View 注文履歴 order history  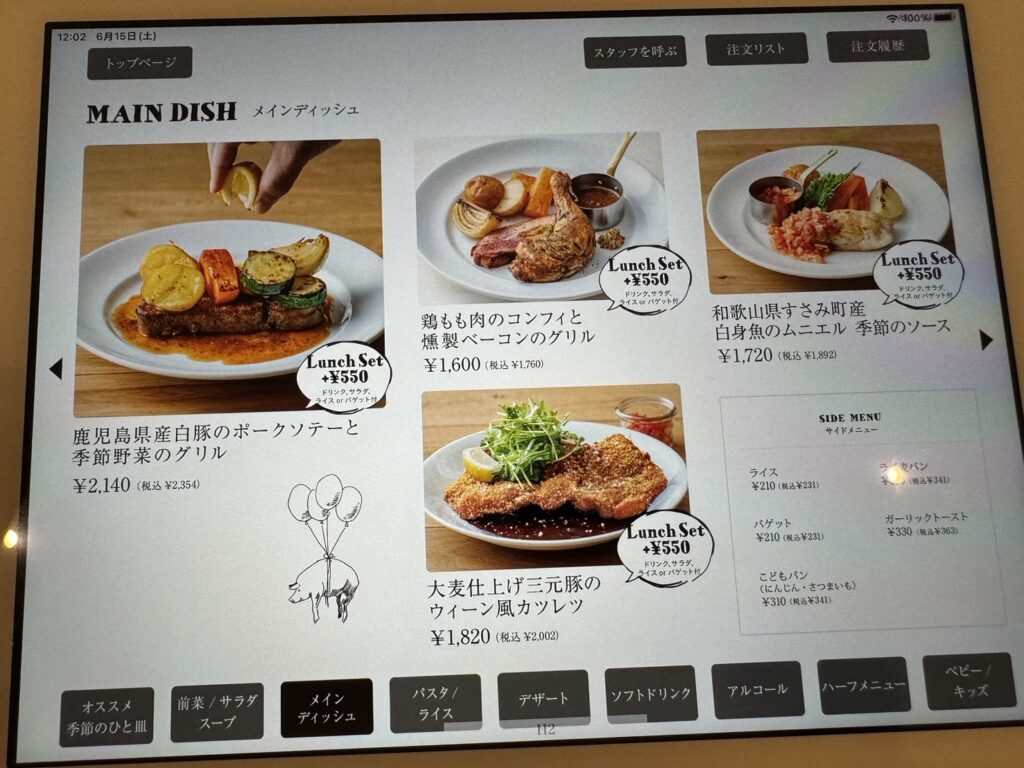[x=877, y=46]
